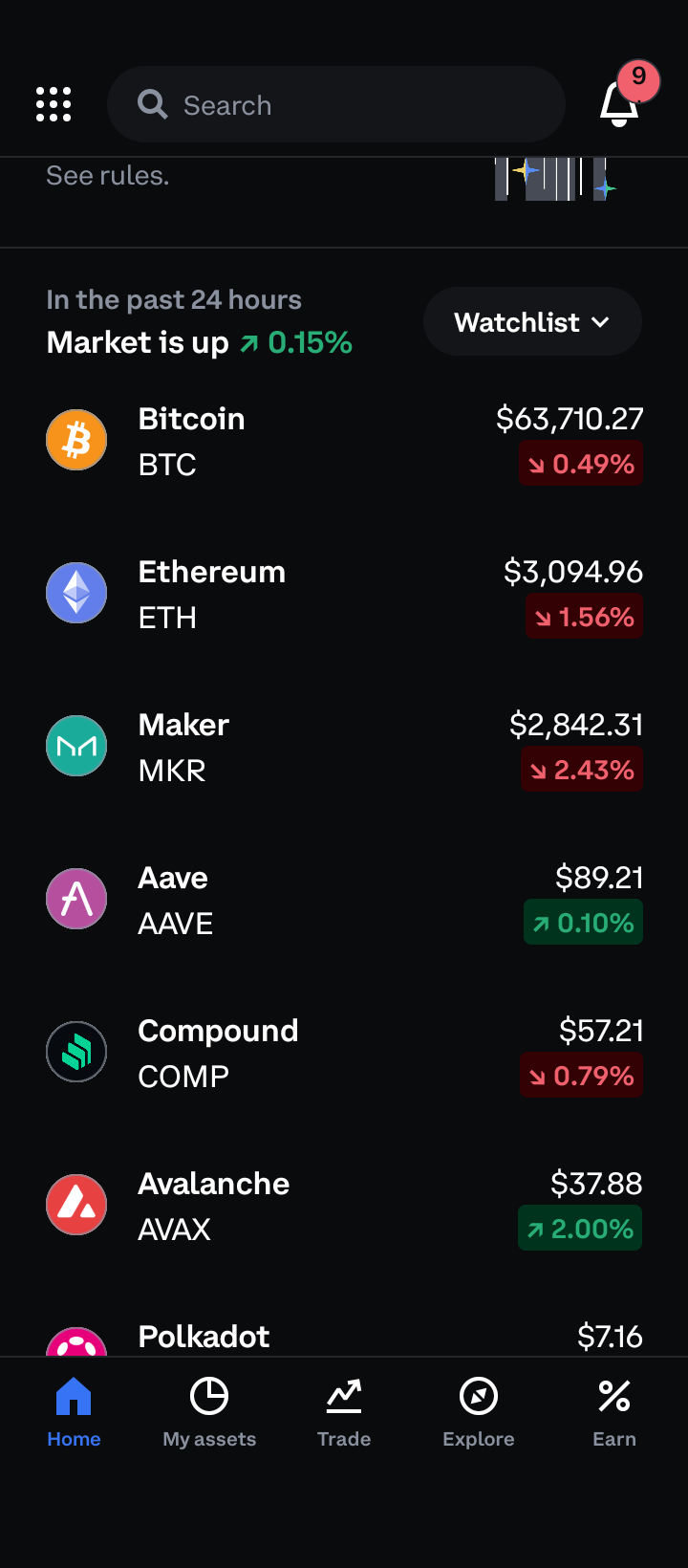Image resolution: width=688 pixels, height=1568 pixels.
Task: Follow the See rules link
Action: click(x=107, y=176)
